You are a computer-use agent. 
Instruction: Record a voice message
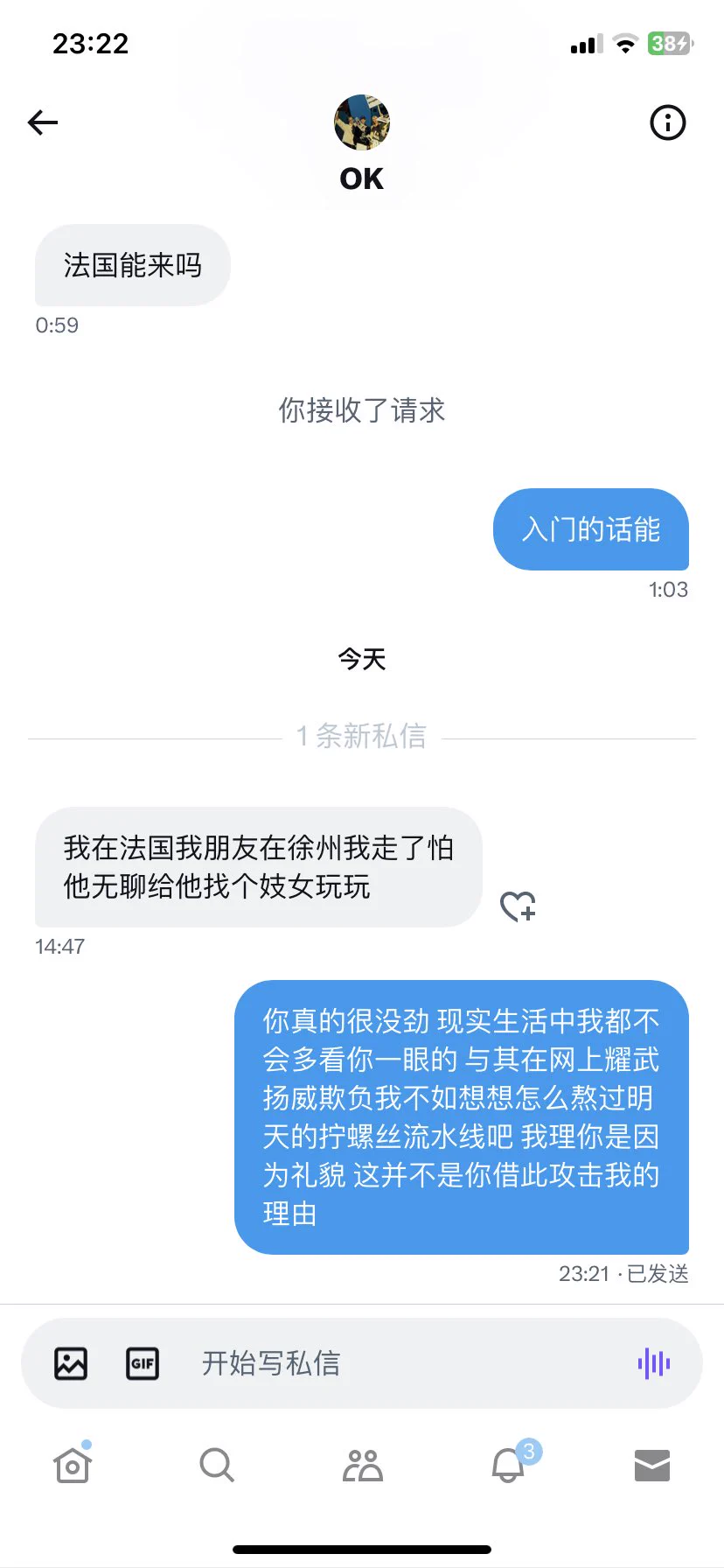coord(654,1363)
